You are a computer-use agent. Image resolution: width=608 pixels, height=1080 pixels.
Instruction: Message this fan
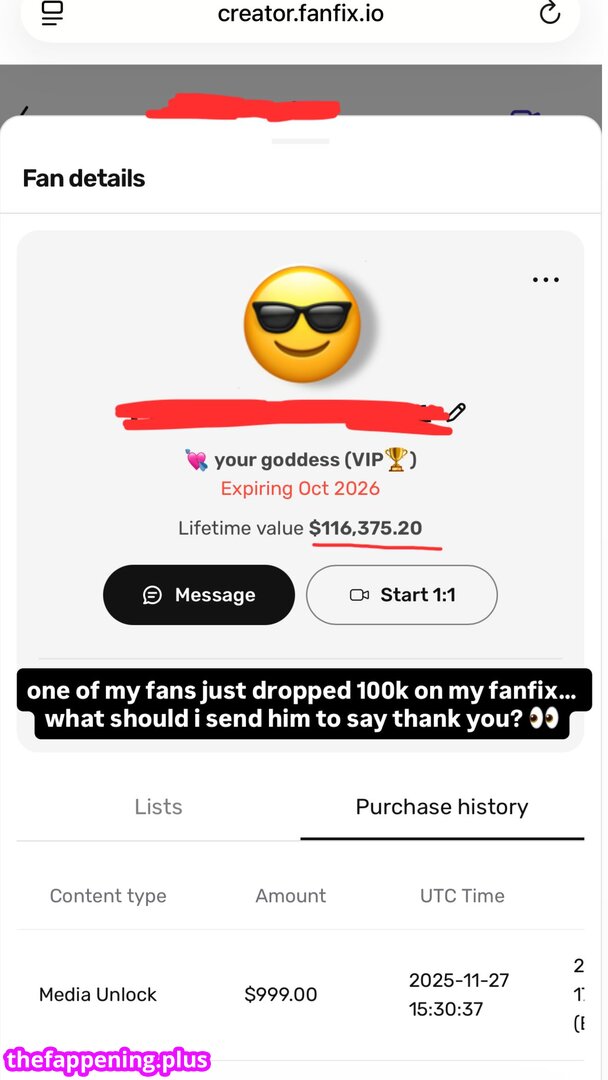(x=199, y=595)
